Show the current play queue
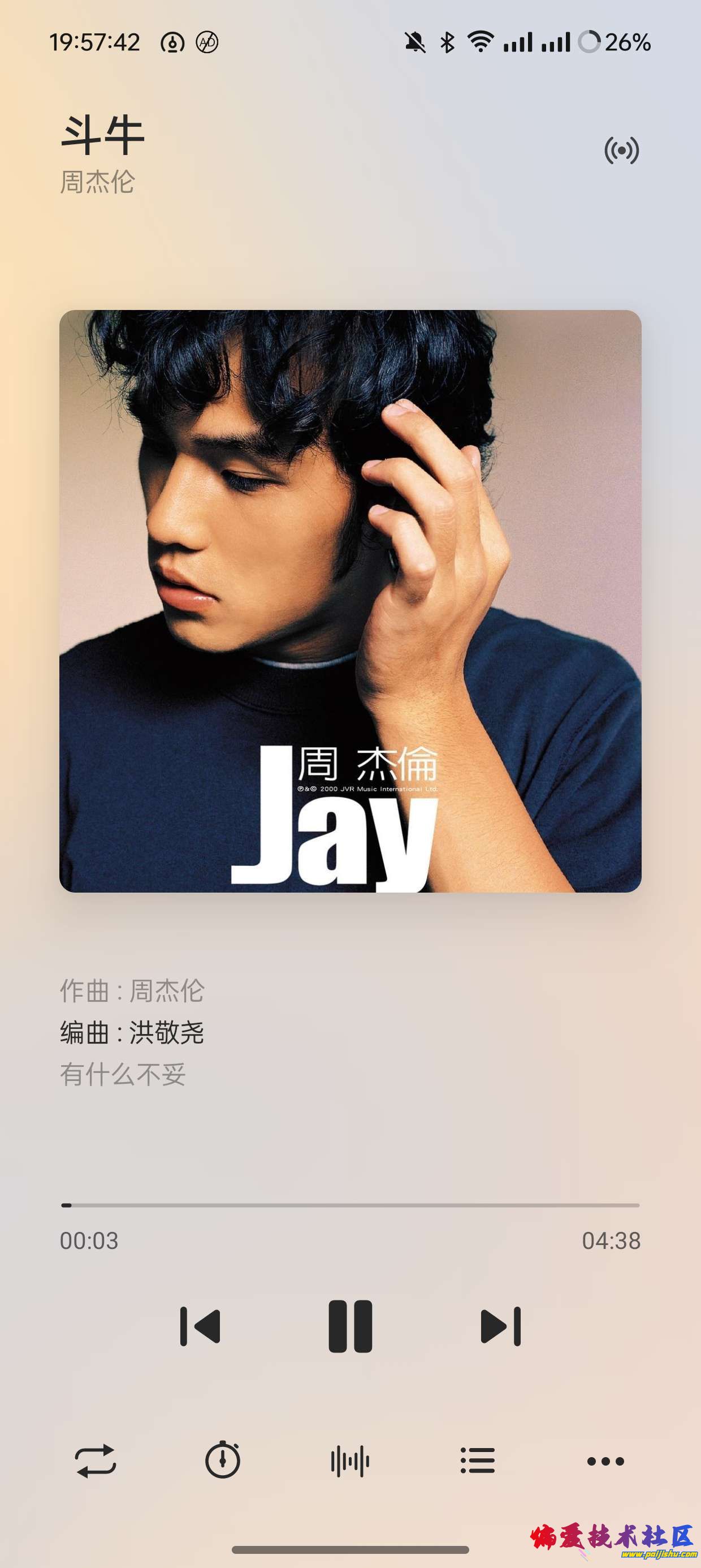 [478, 1461]
